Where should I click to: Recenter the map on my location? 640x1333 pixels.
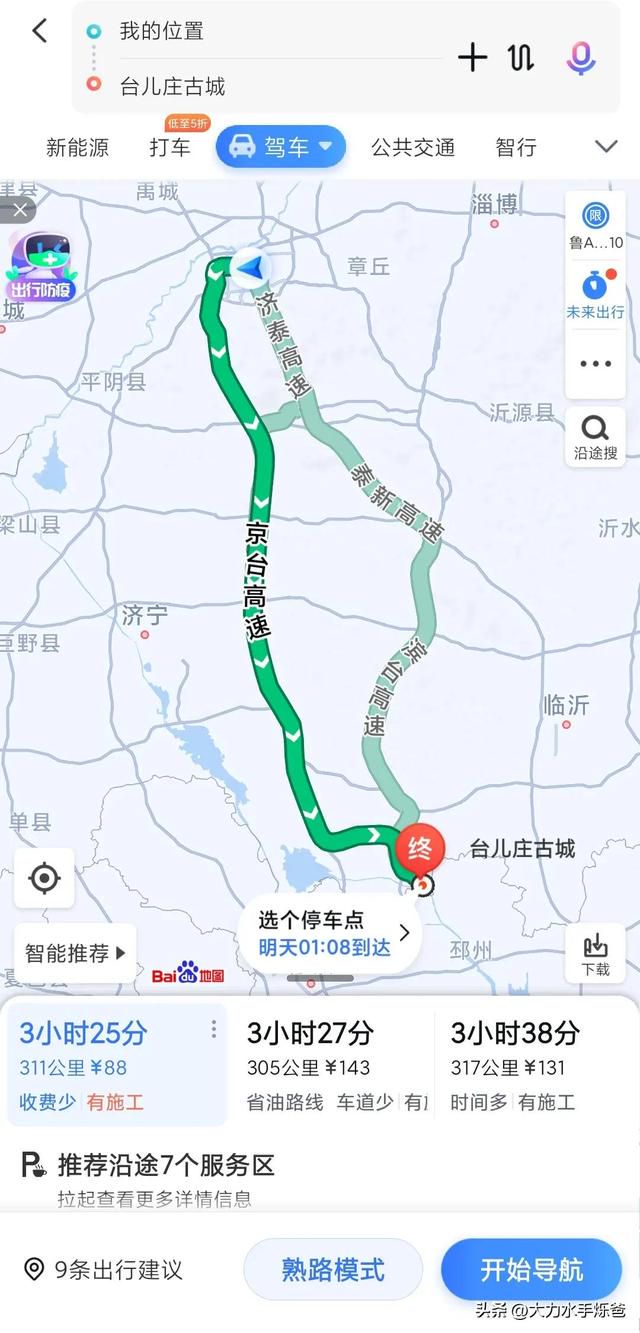coord(44,878)
